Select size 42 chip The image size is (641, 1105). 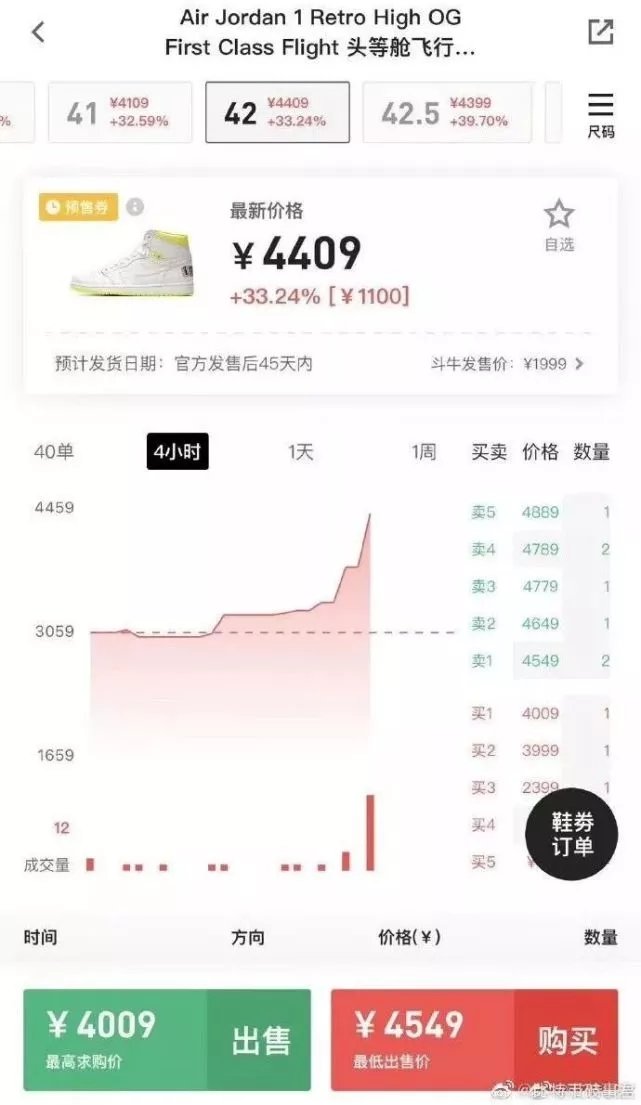coord(277,112)
